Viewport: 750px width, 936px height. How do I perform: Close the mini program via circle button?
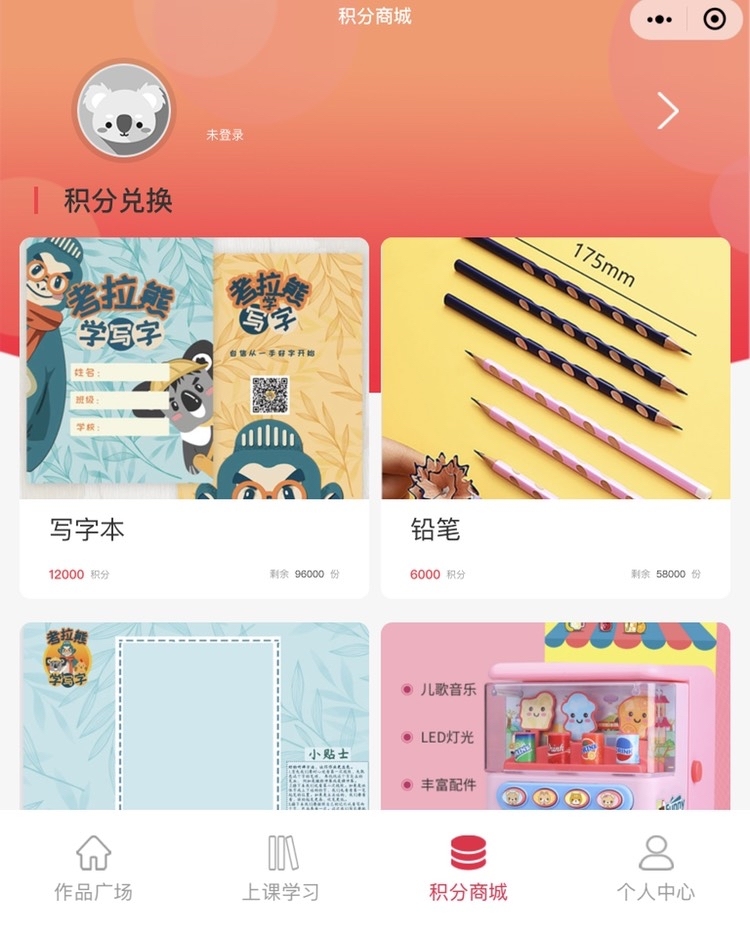pyautogui.click(x=715, y=19)
